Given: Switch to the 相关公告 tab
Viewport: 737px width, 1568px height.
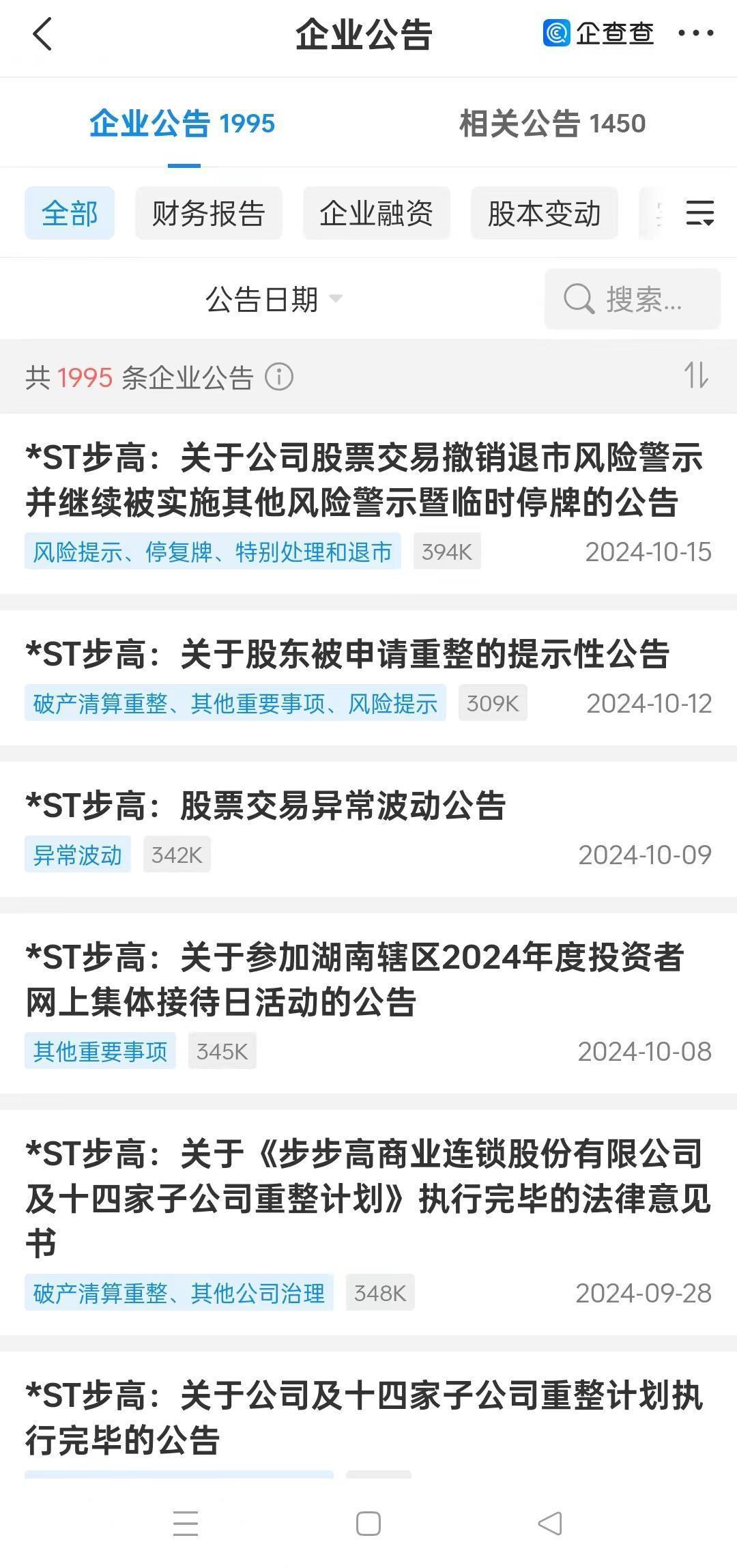Looking at the screenshot, I should 552,124.
